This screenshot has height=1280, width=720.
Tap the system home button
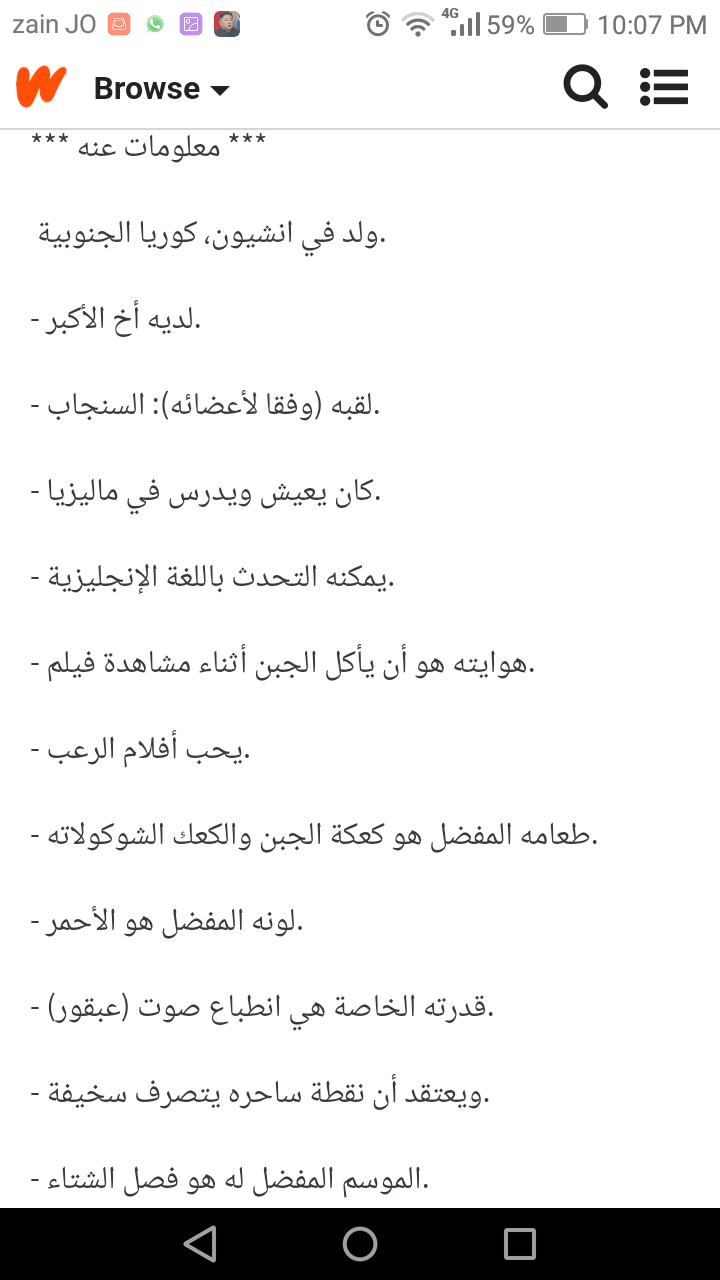tap(360, 1243)
